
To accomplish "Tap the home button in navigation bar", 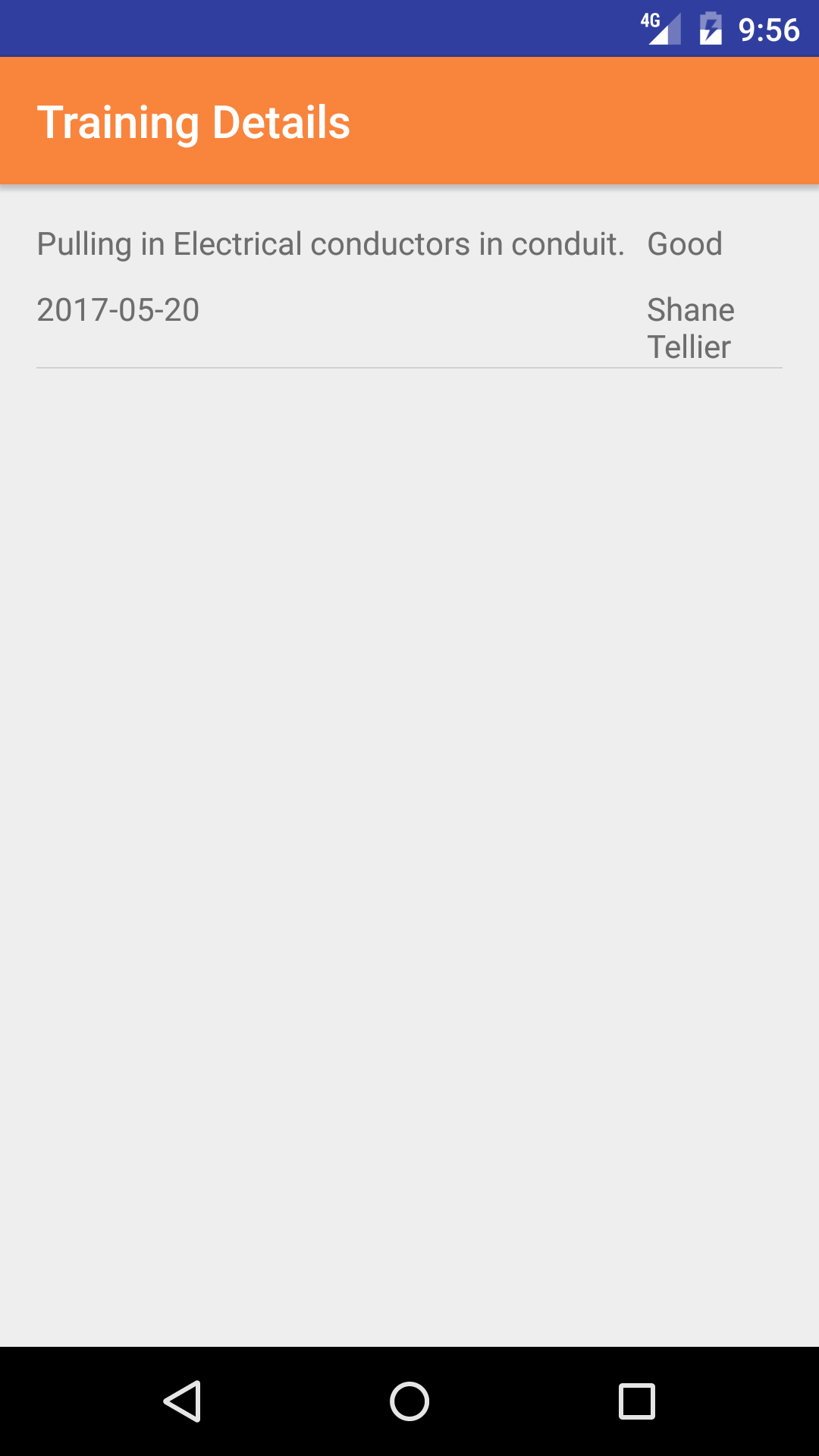I will click(409, 1401).
